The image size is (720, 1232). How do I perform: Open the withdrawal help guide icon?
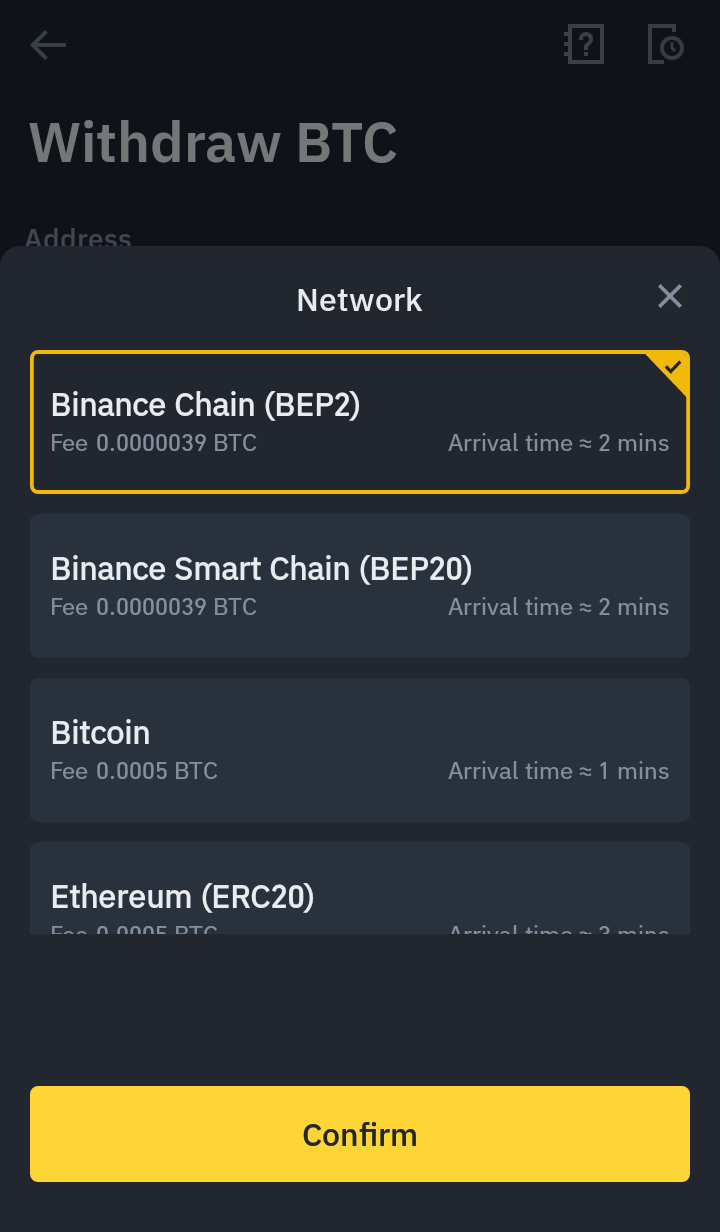click(585, 45)
